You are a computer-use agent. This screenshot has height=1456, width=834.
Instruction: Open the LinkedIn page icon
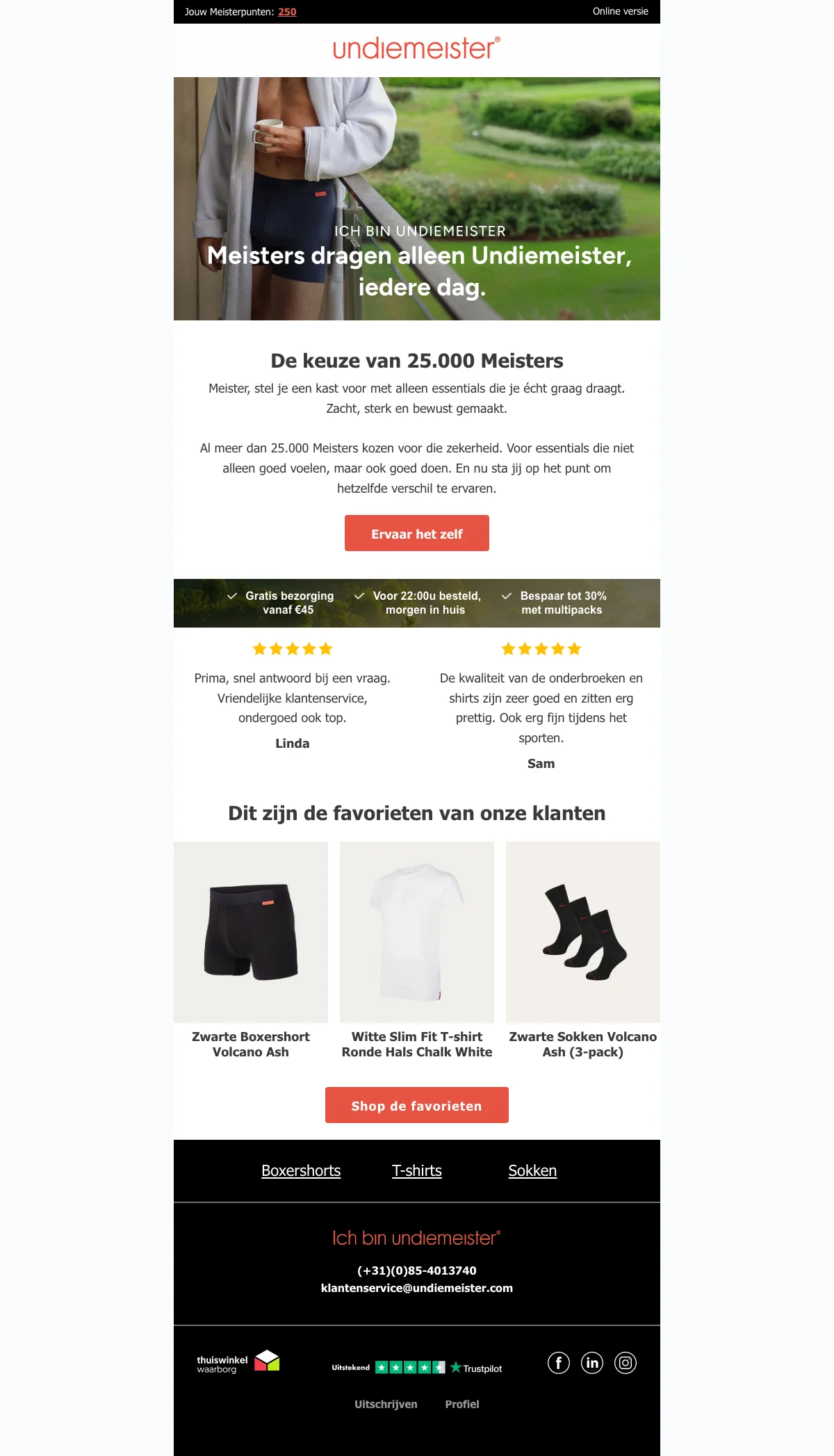pos(592,1363)
